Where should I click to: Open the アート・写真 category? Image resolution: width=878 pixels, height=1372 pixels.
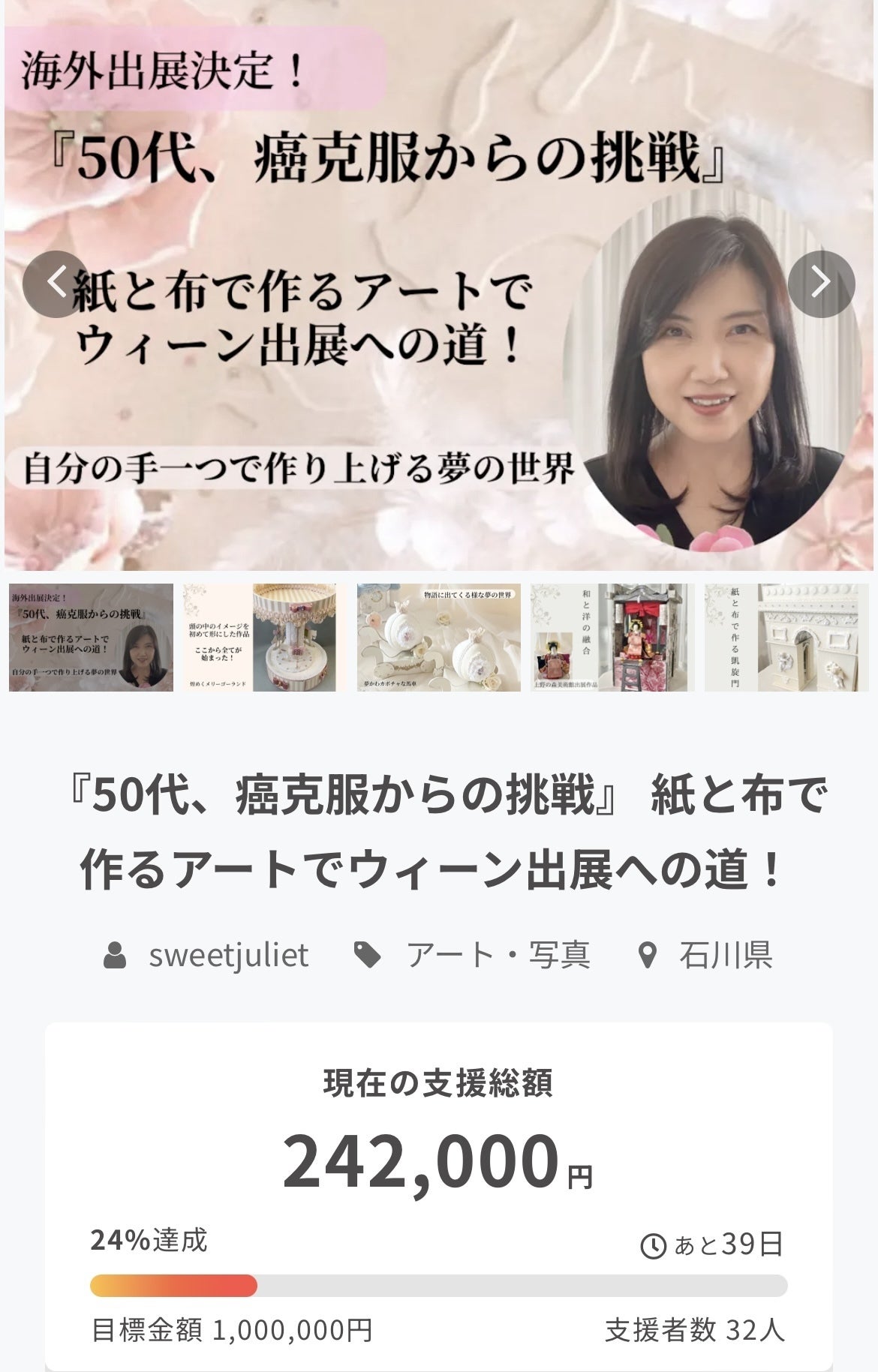click(x=497, y=956)
